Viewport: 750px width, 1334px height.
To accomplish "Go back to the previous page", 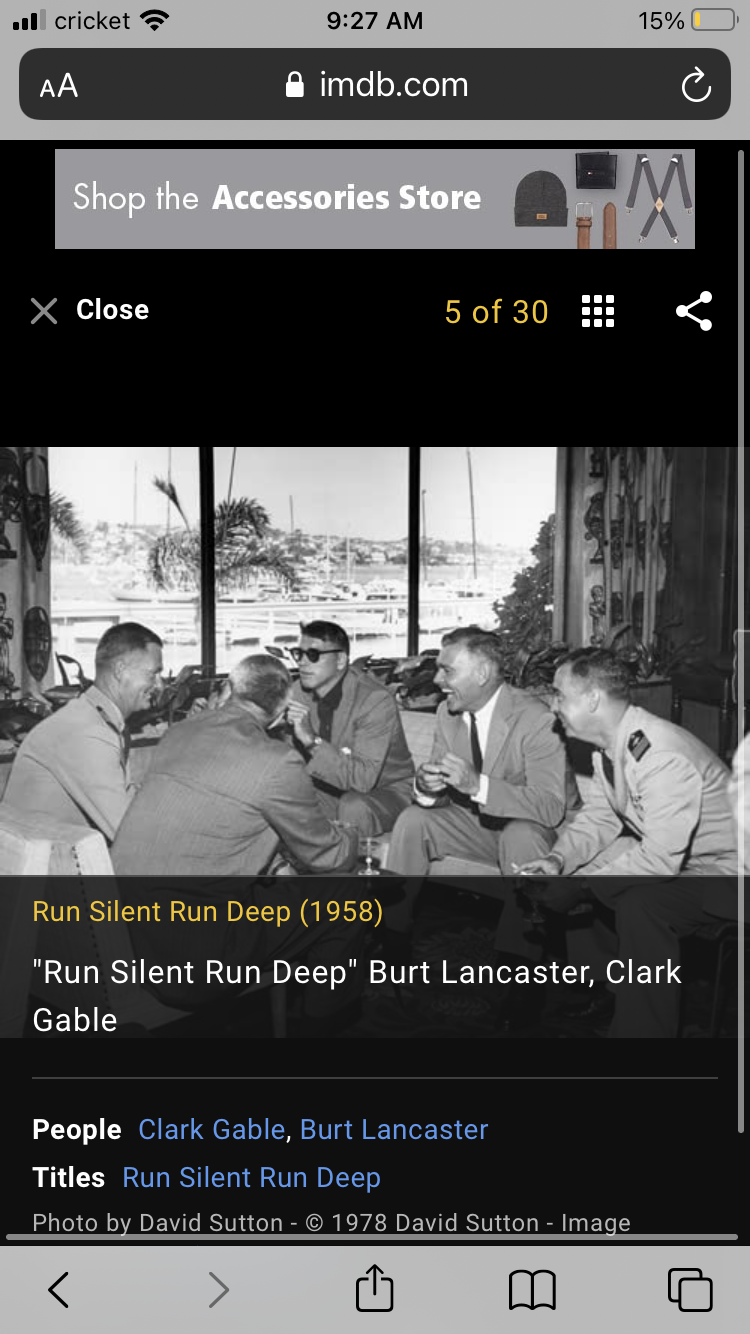I will click(59, 1290).
